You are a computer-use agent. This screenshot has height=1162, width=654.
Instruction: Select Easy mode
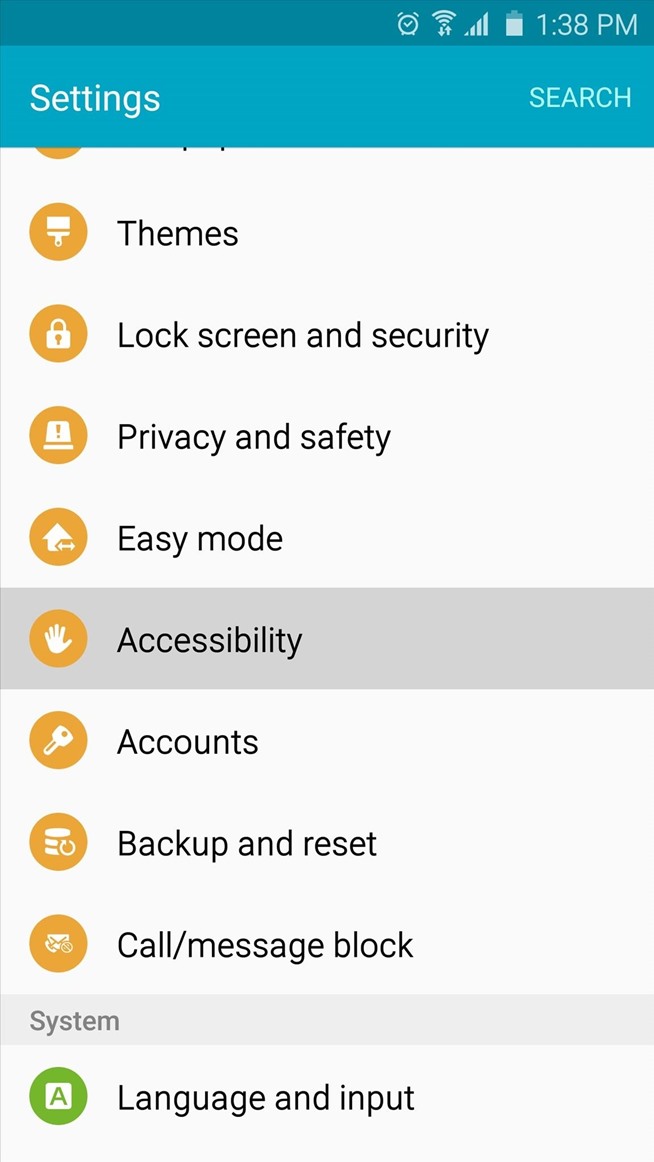[200, 539]
